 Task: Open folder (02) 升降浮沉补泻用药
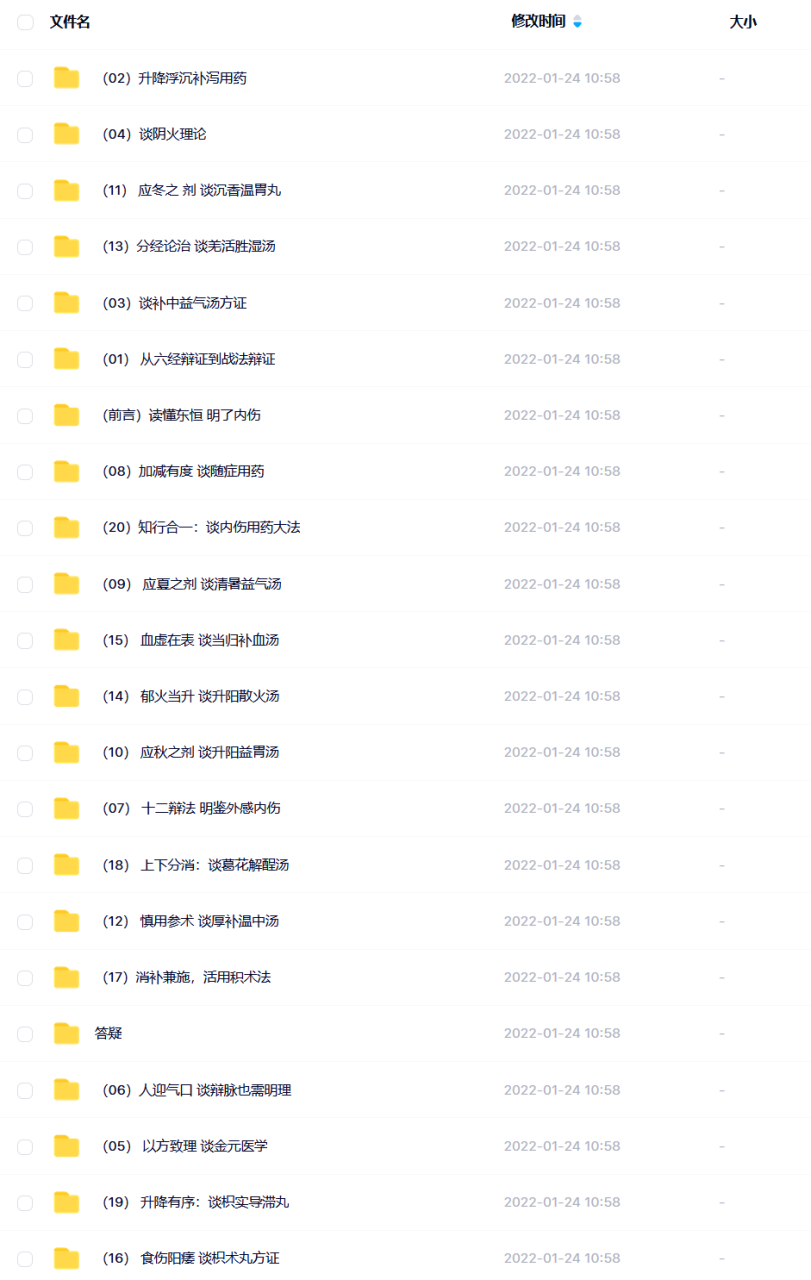pyautogui.click(x=174, y=78)
